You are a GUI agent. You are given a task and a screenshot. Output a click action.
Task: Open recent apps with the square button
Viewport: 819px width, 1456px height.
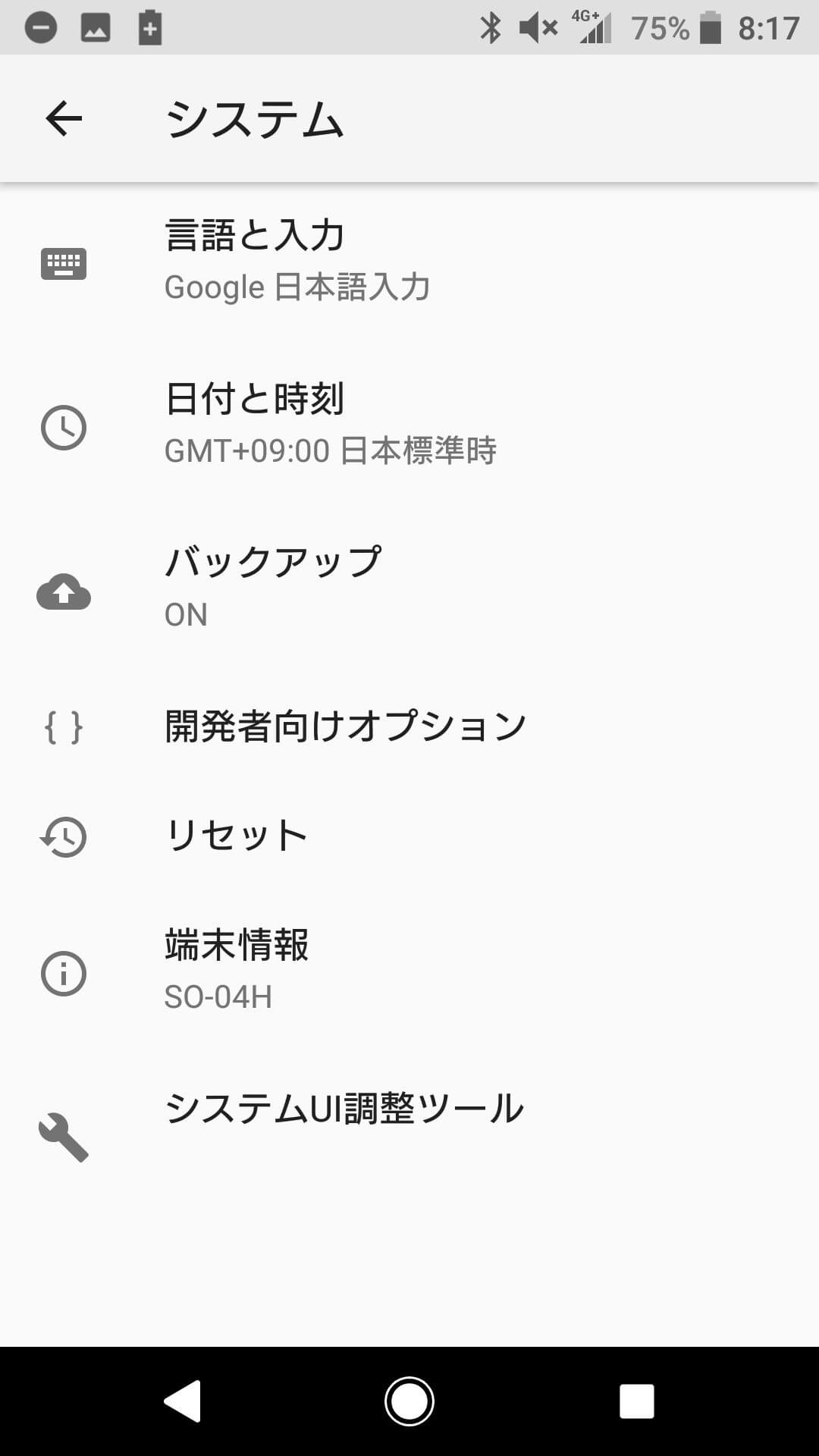pyautogui.click(x=636, y=1401)
